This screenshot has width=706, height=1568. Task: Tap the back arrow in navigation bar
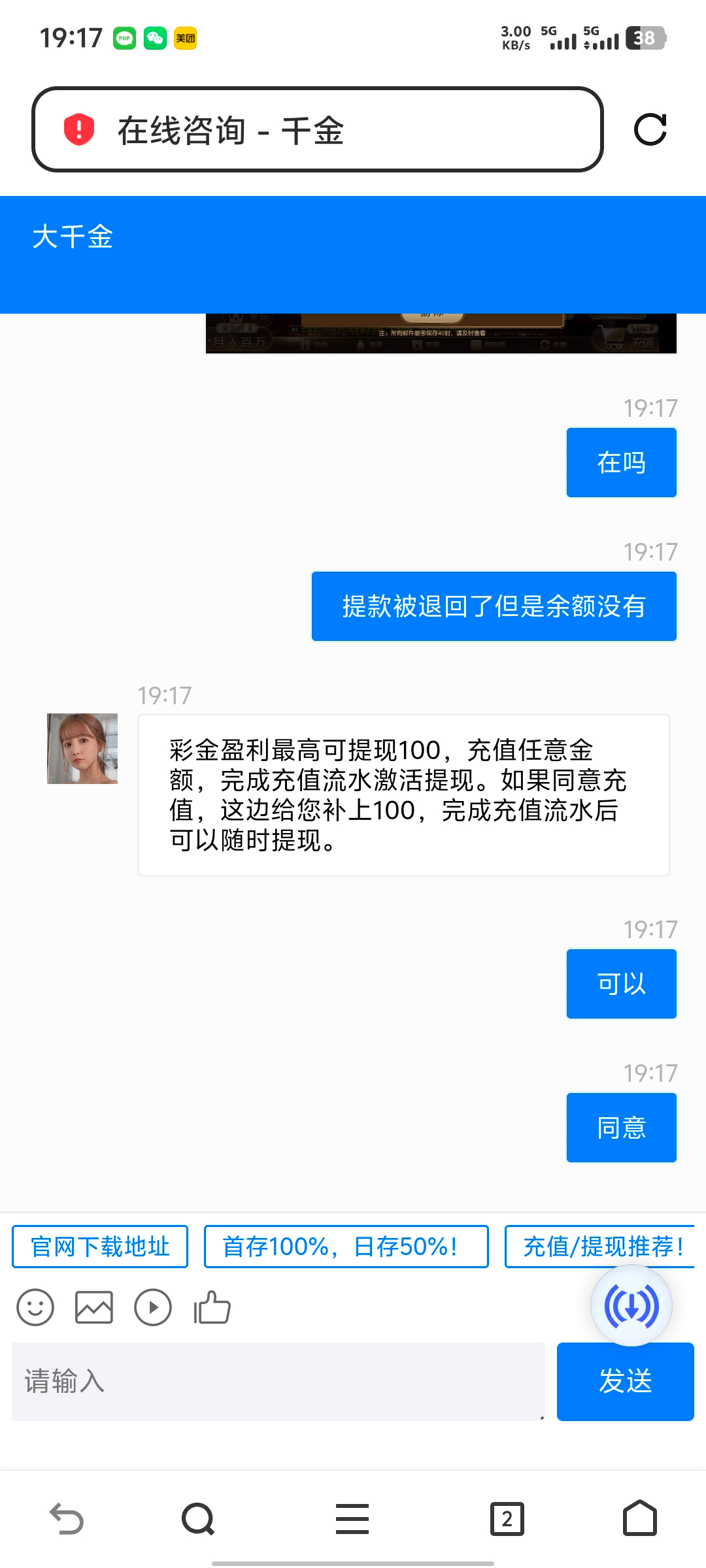[x=66, y=1519]
